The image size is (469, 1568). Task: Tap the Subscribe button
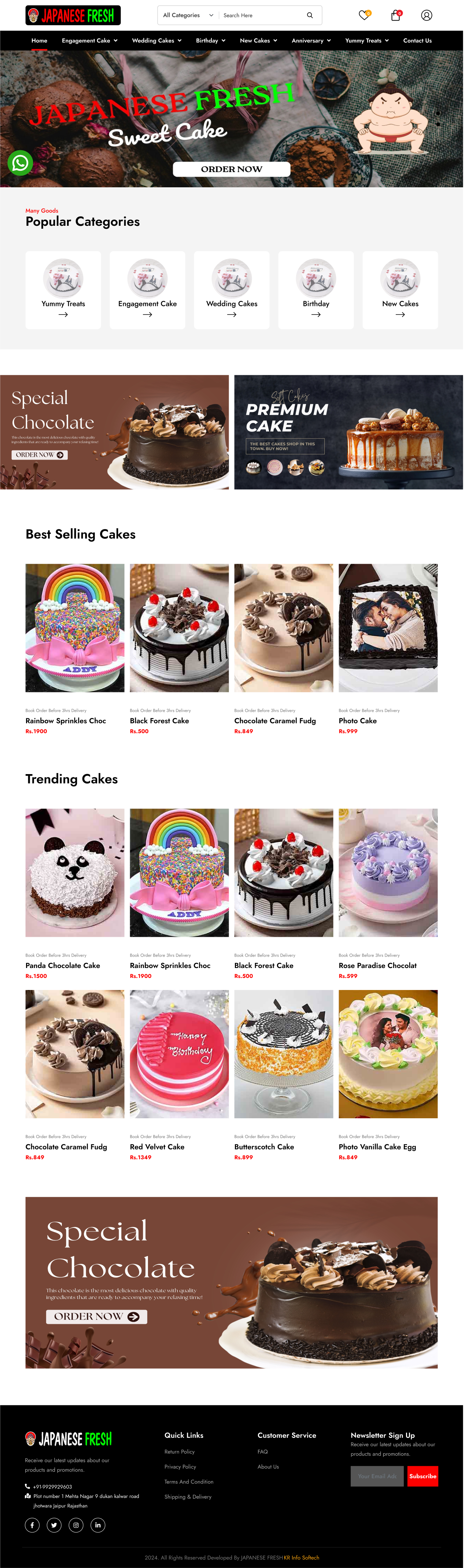pos(422,1476)
